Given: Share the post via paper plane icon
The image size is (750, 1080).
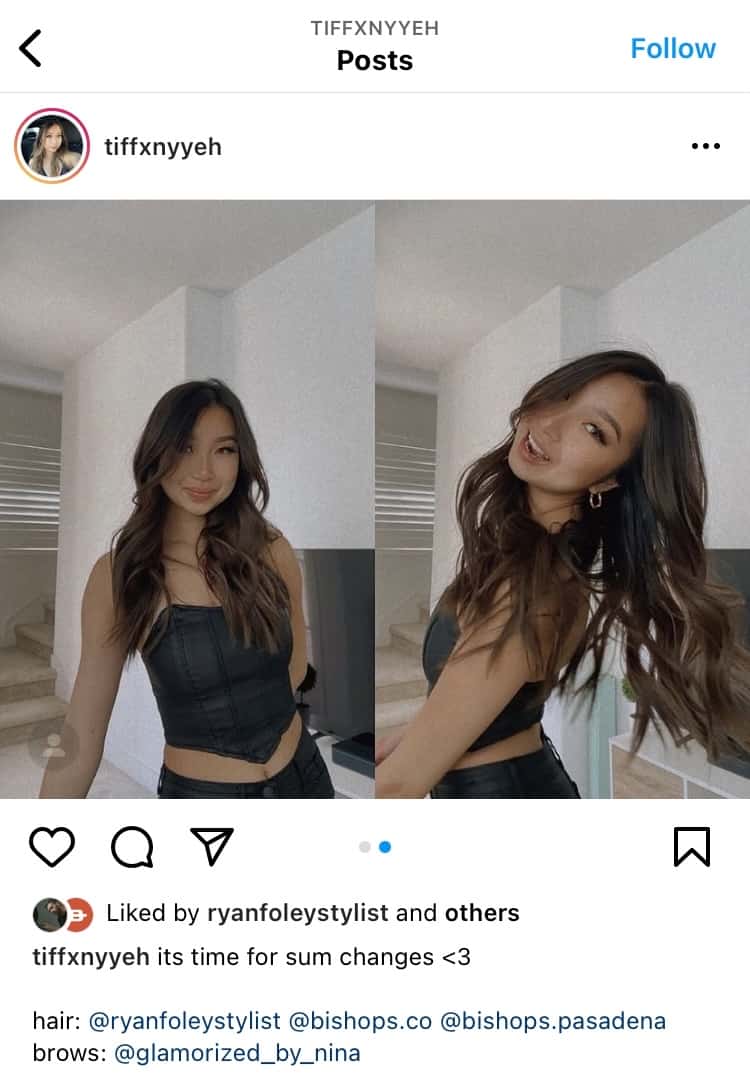Looking at the screenshot, I should (x=211, y=847).
